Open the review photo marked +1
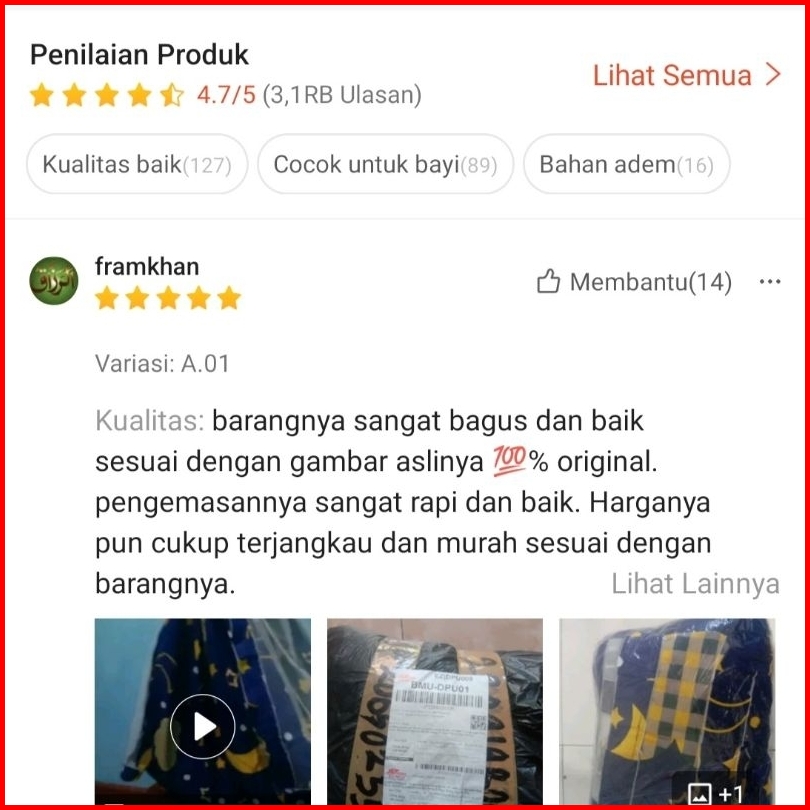The height and width of the screenshot is (810, 810). click(666, 712)
